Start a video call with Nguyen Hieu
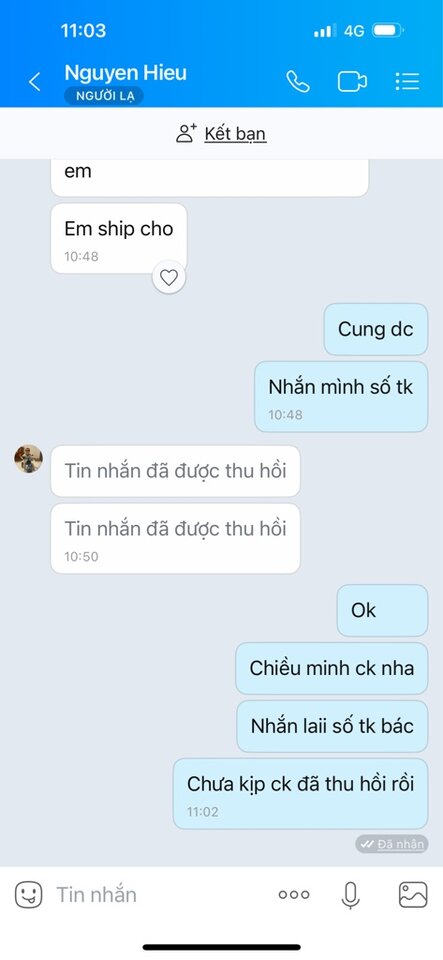Viewport: 443px width, 960px height. click(x=352, y=82)
